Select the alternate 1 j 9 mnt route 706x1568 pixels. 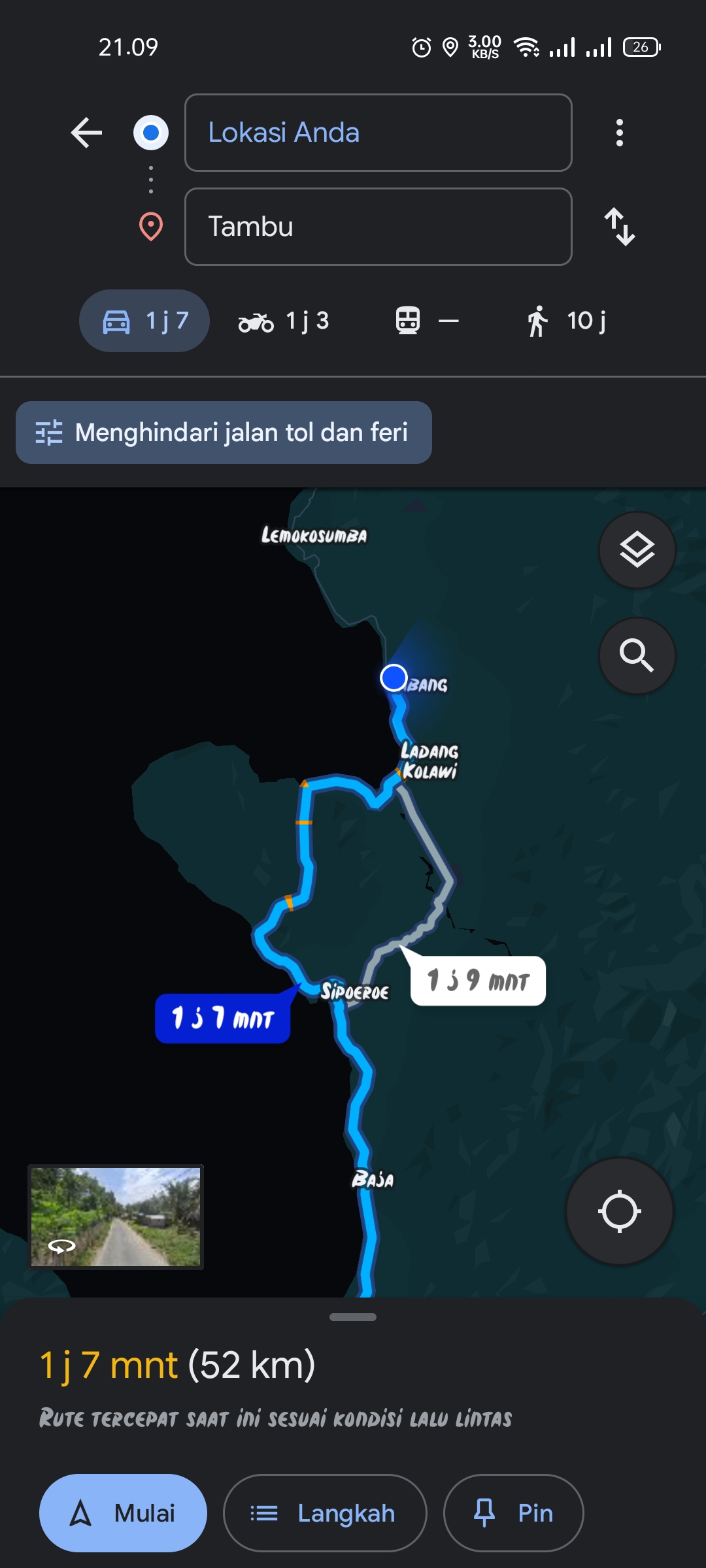pos(478,981)
